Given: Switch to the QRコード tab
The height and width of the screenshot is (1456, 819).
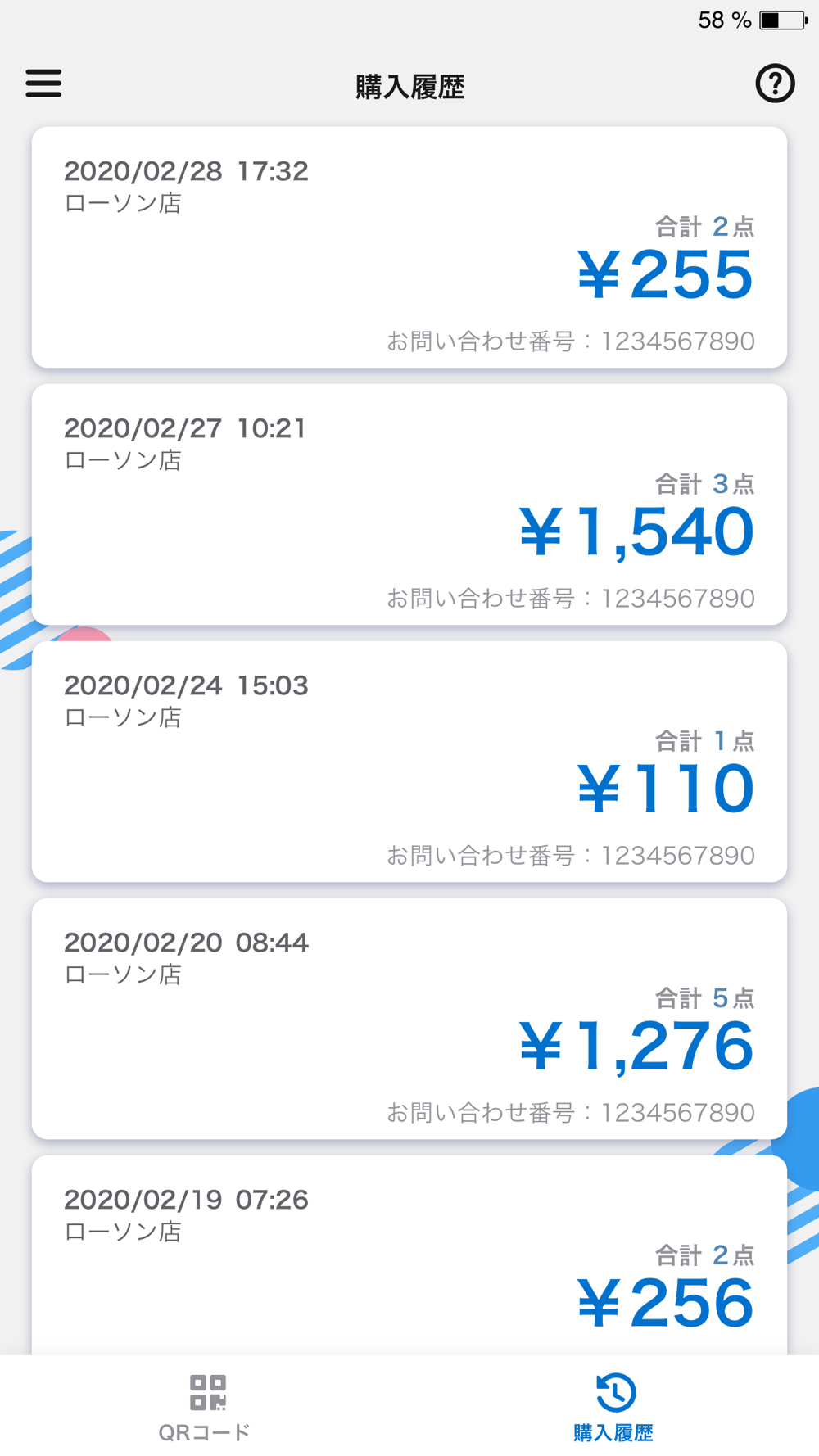Looking at the screenshot, I should 205,1407.
